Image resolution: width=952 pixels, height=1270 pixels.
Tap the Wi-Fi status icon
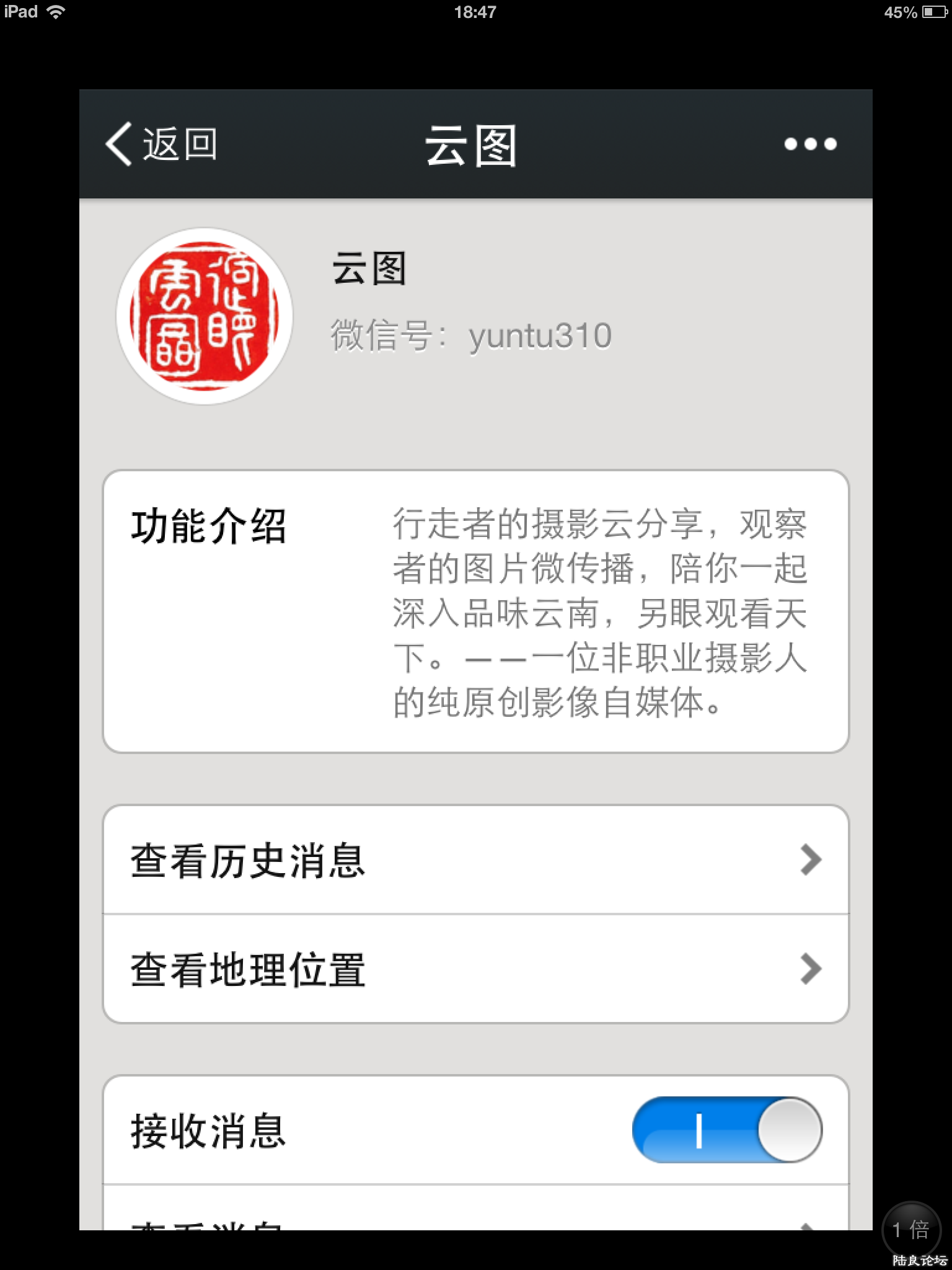pyautogui.click(x=56, y=11)
